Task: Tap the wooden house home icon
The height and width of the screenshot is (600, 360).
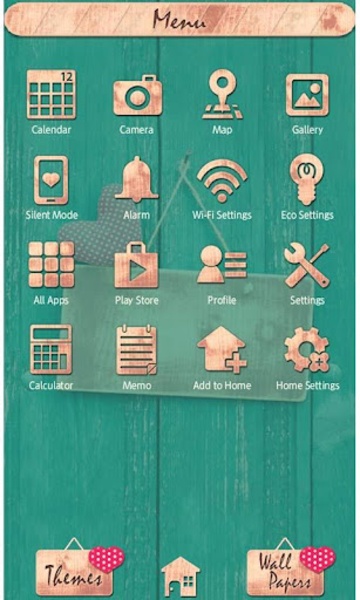Action: click(180, 577)
